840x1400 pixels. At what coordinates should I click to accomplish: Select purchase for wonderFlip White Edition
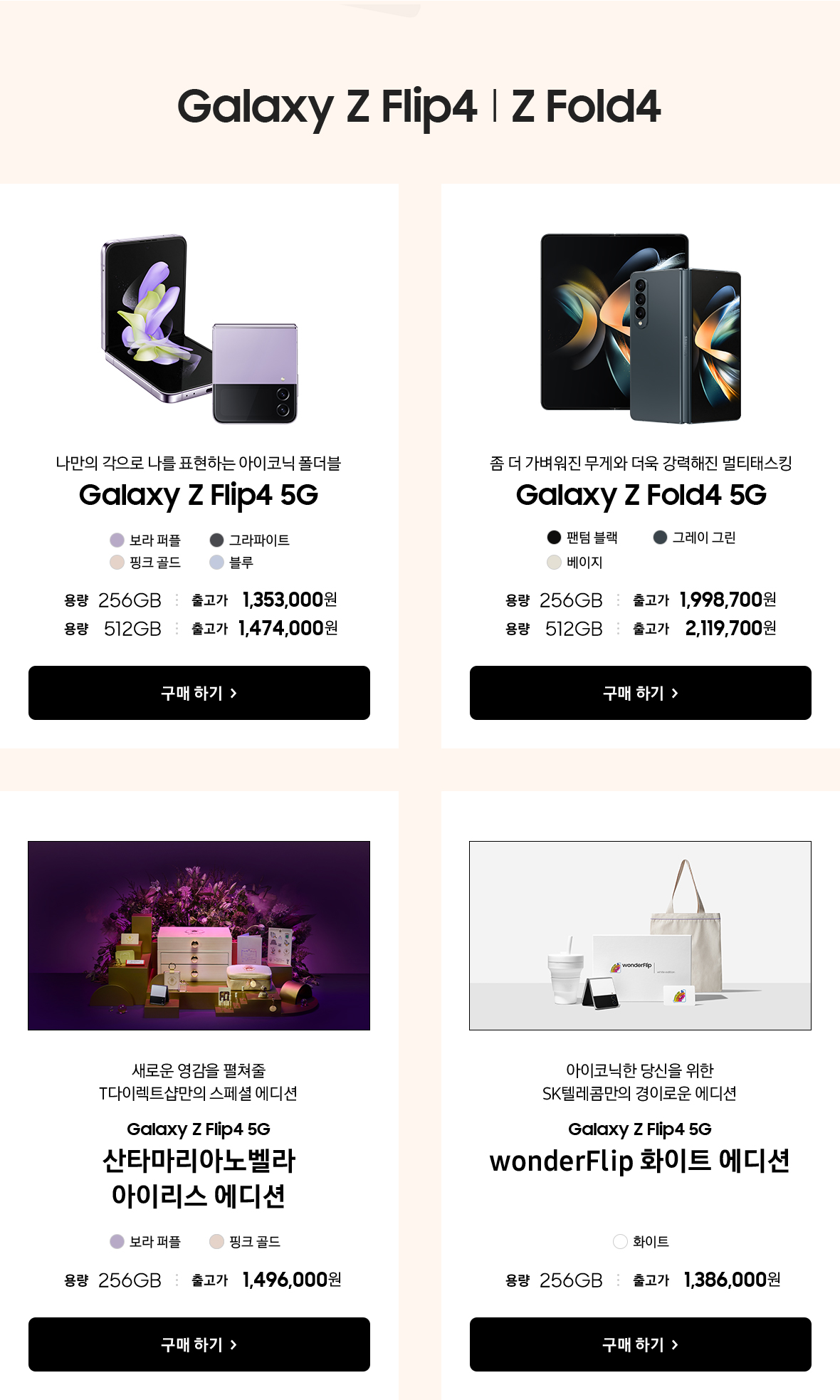pos(640,1344)
